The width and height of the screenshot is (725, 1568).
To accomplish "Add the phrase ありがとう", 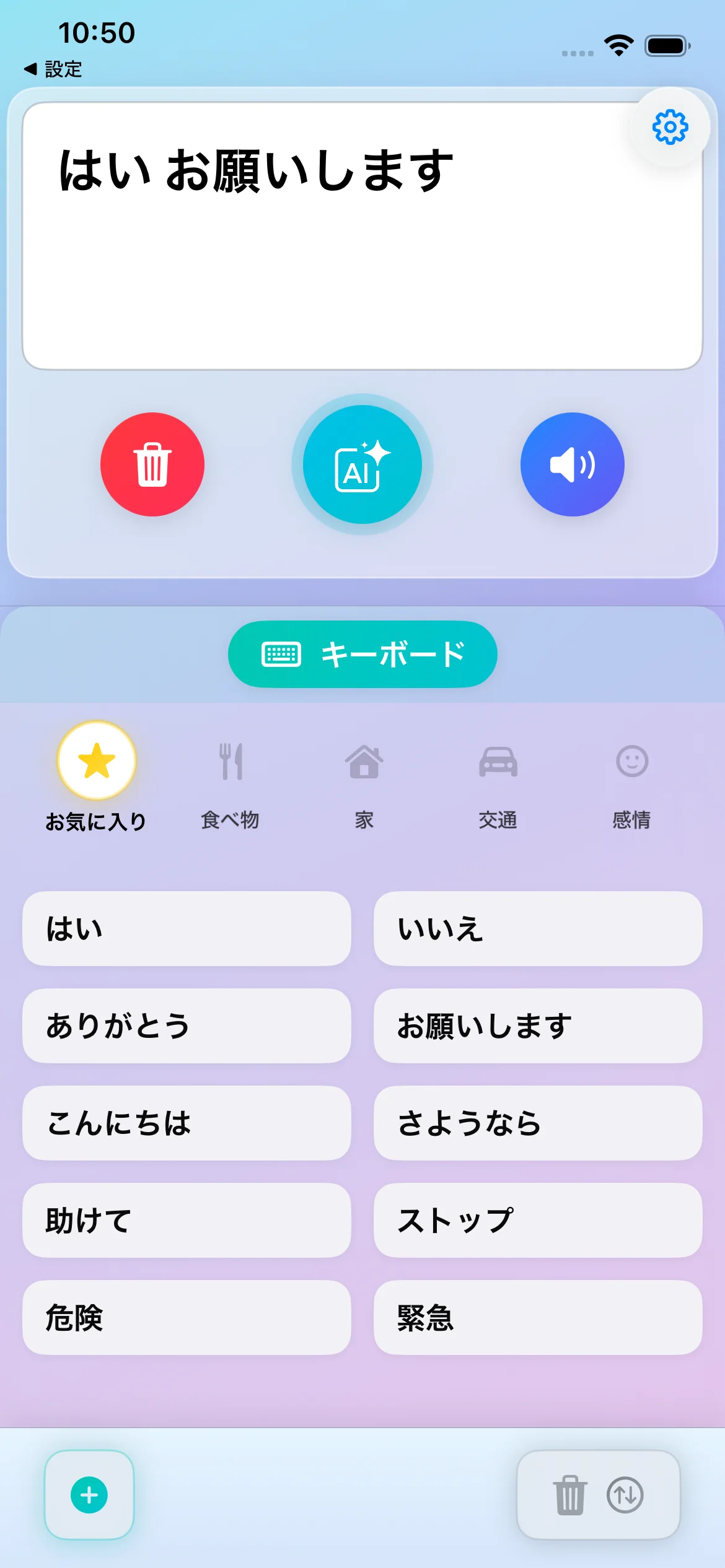I will [x=187, y=1026].
